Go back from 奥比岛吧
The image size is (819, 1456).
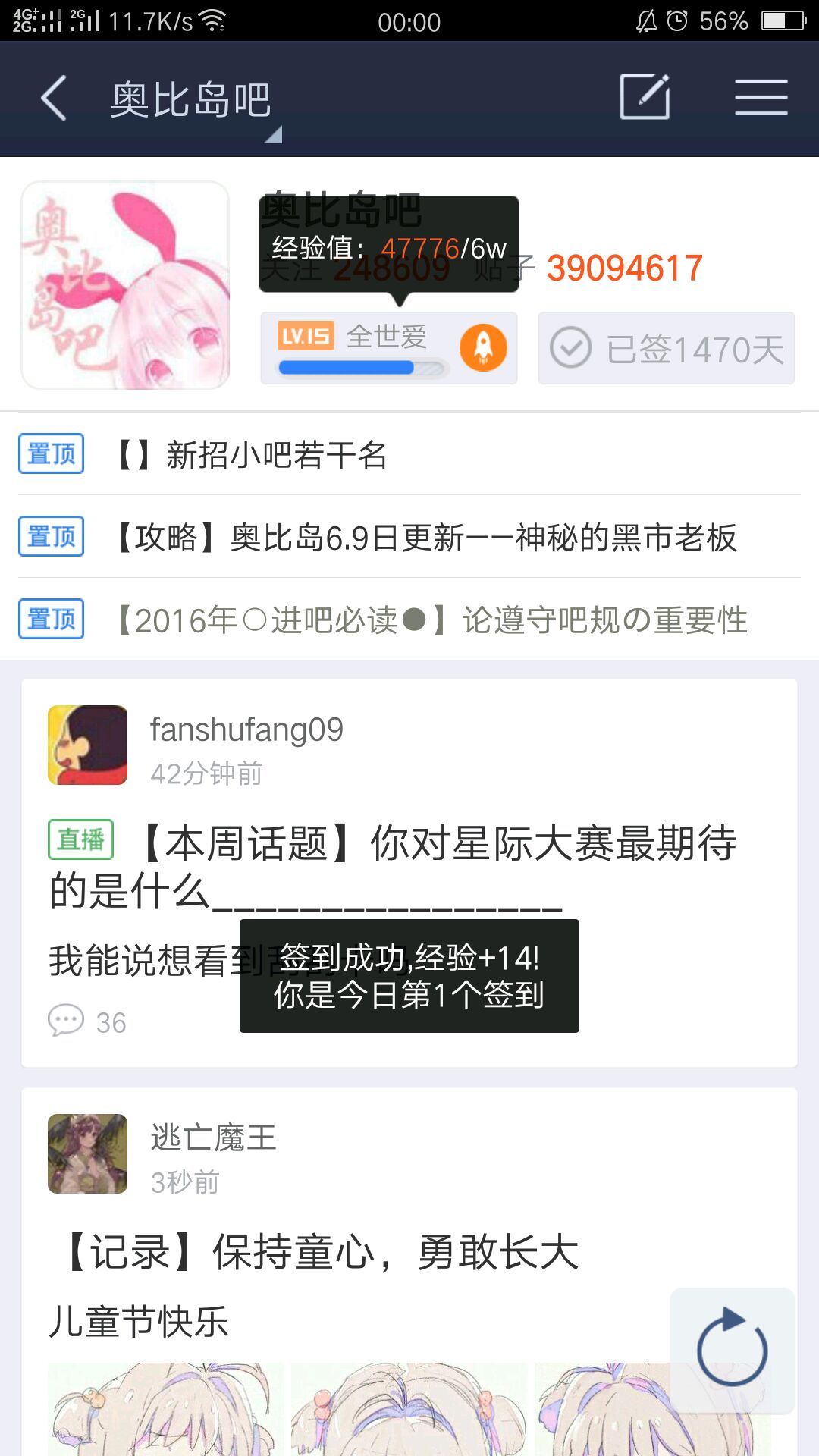[53, 98]
